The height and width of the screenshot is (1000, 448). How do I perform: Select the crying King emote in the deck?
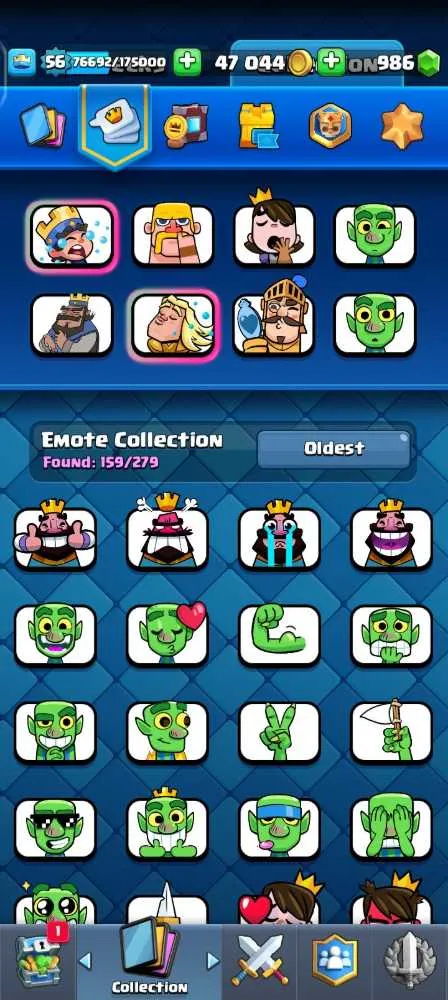point(71,235)
